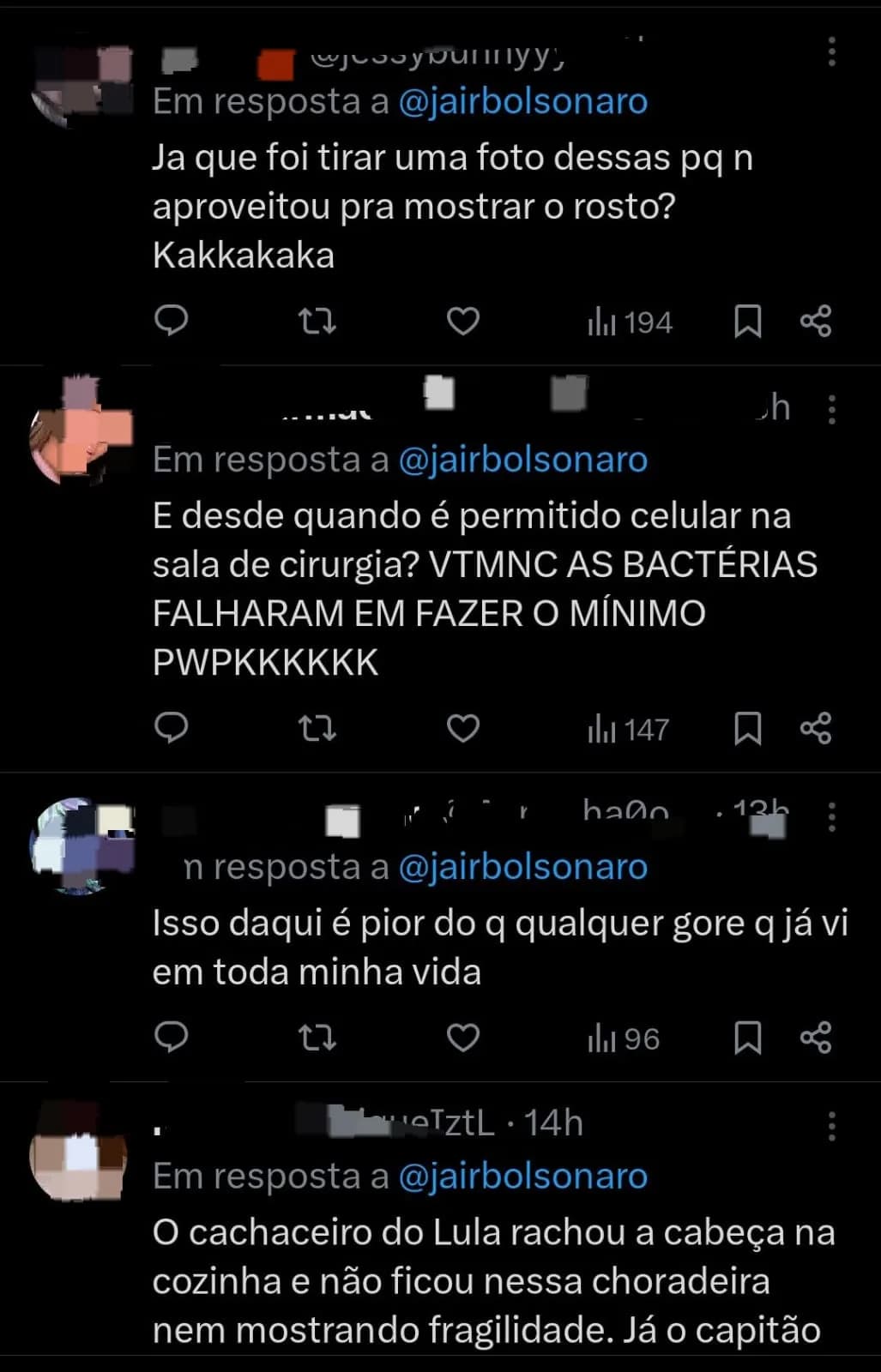Retweet the comment mocking the surgery photo
Image resolution: width=881 pixels, height=1372 pixels.
[x=317, y=322]
